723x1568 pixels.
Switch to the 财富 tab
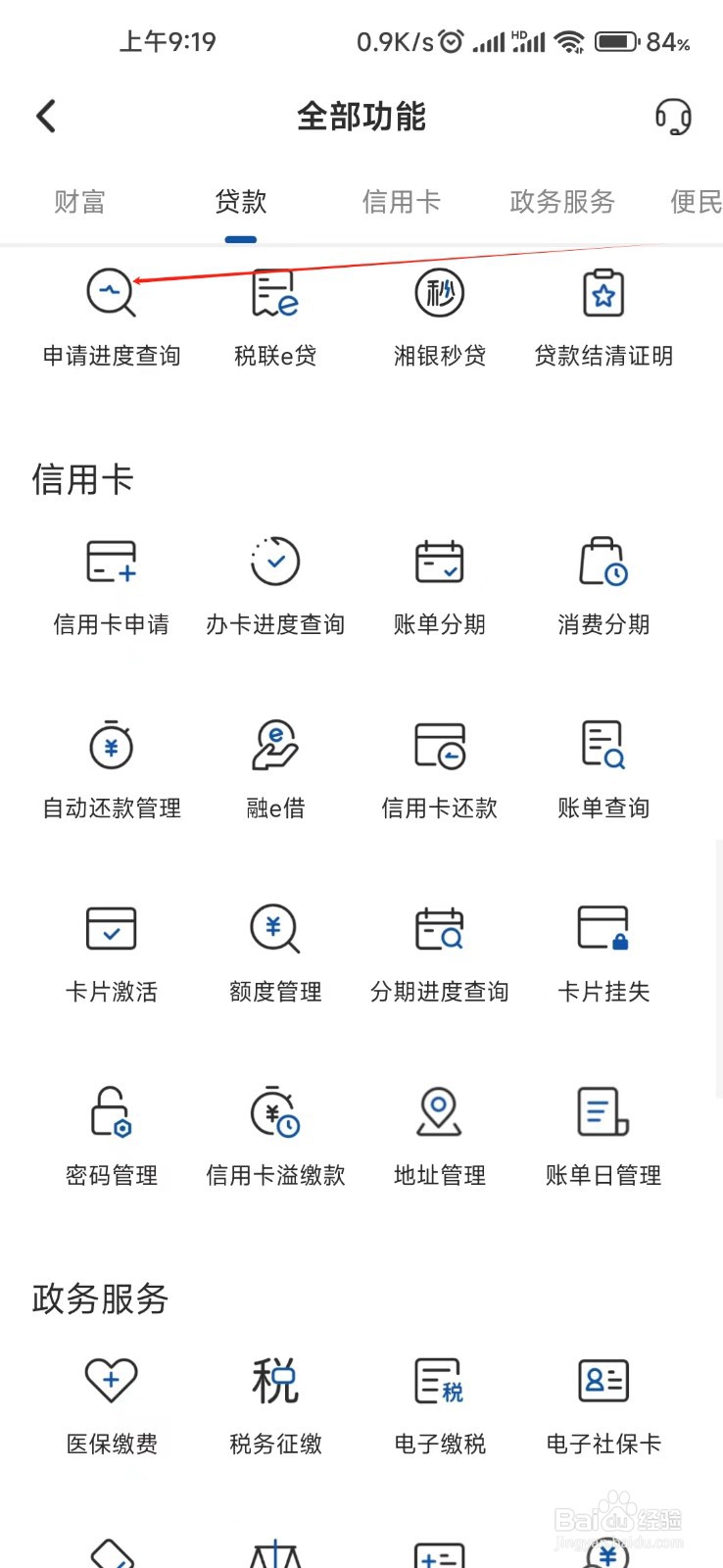coord(79,202)
